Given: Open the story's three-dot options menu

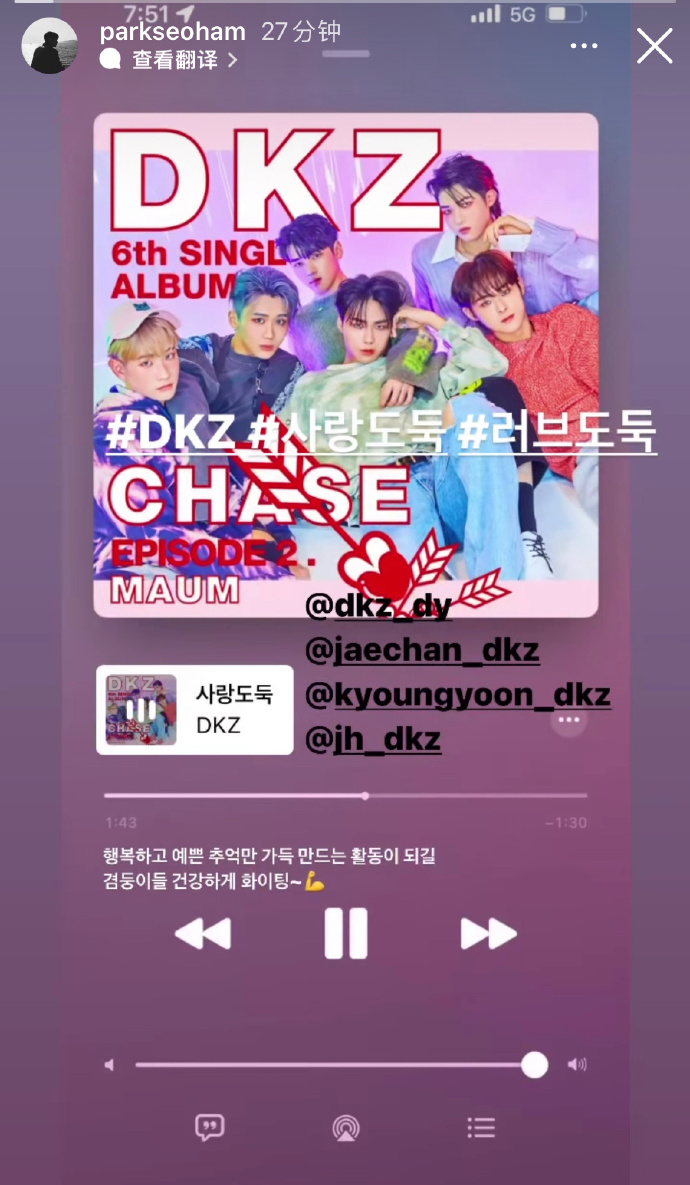Looking at the screenshot, I should [x=585, y=45].
